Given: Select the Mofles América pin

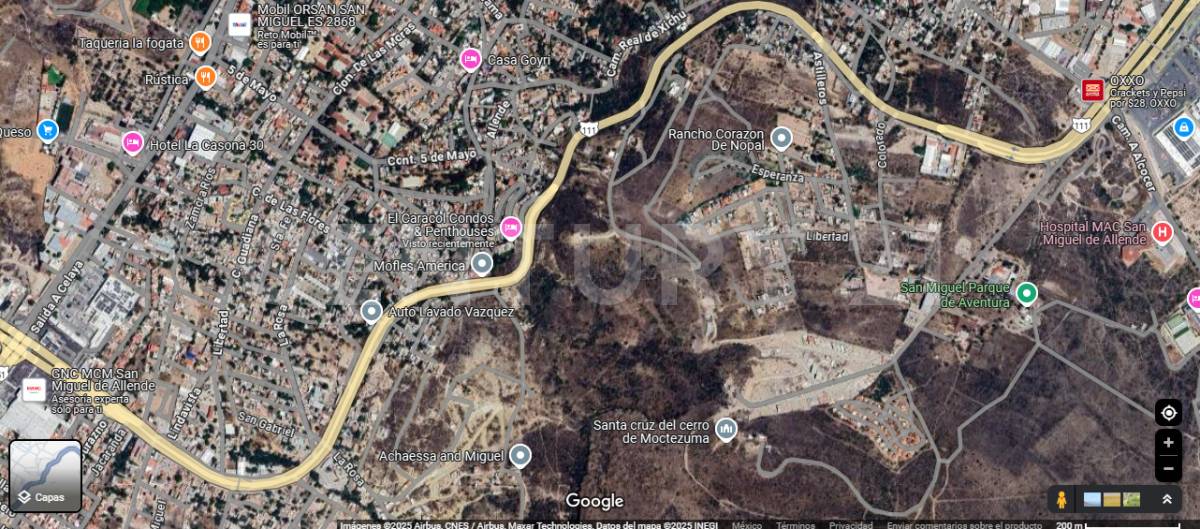Looking at the screenshot, I should tap(482, 264).
